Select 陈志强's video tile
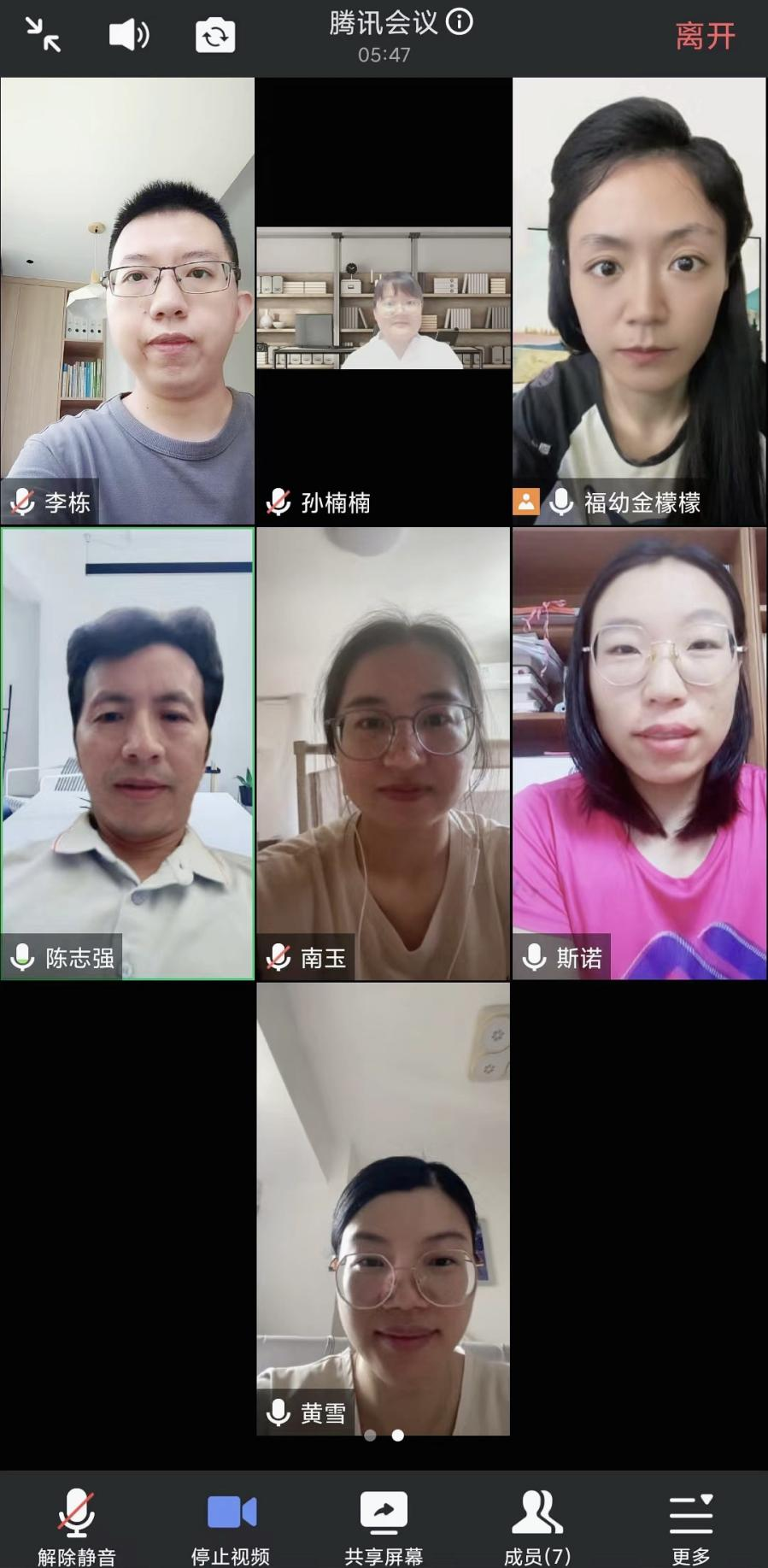 (127, 752)
